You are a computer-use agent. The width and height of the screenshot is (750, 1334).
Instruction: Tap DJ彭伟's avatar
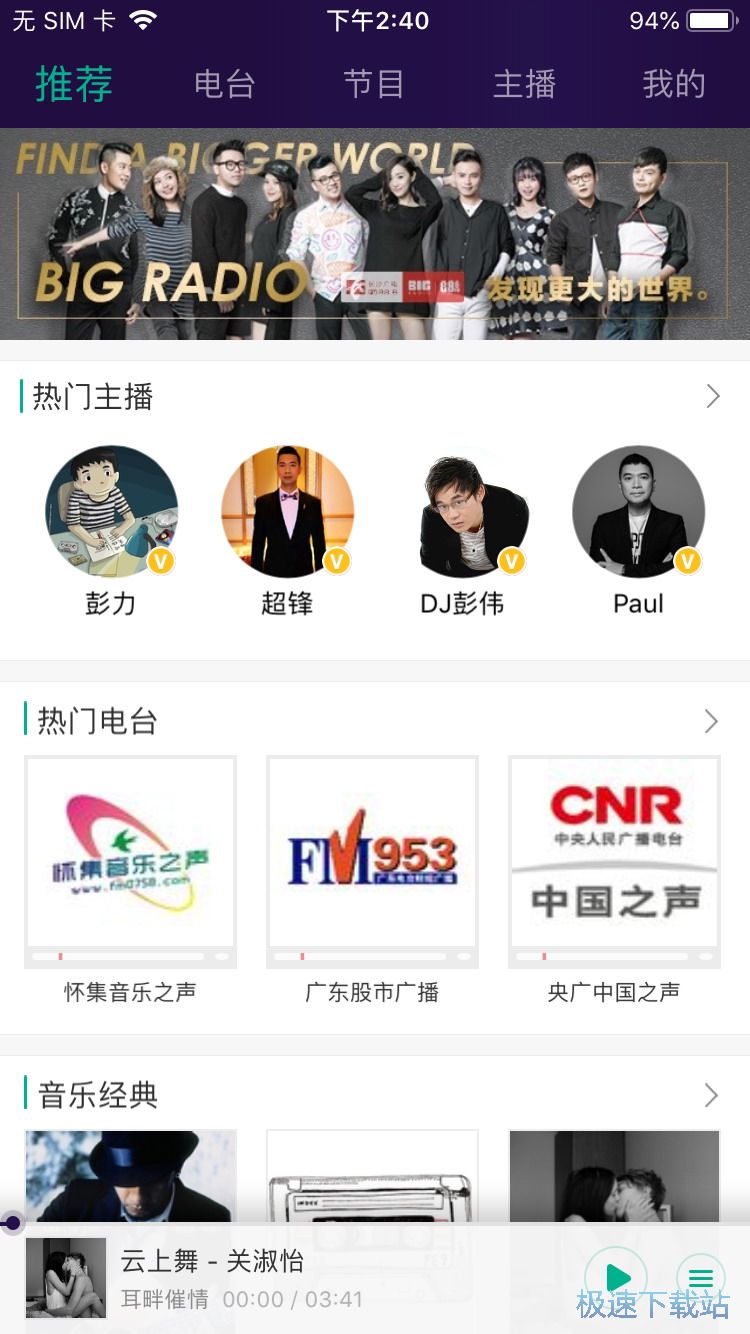463,512
